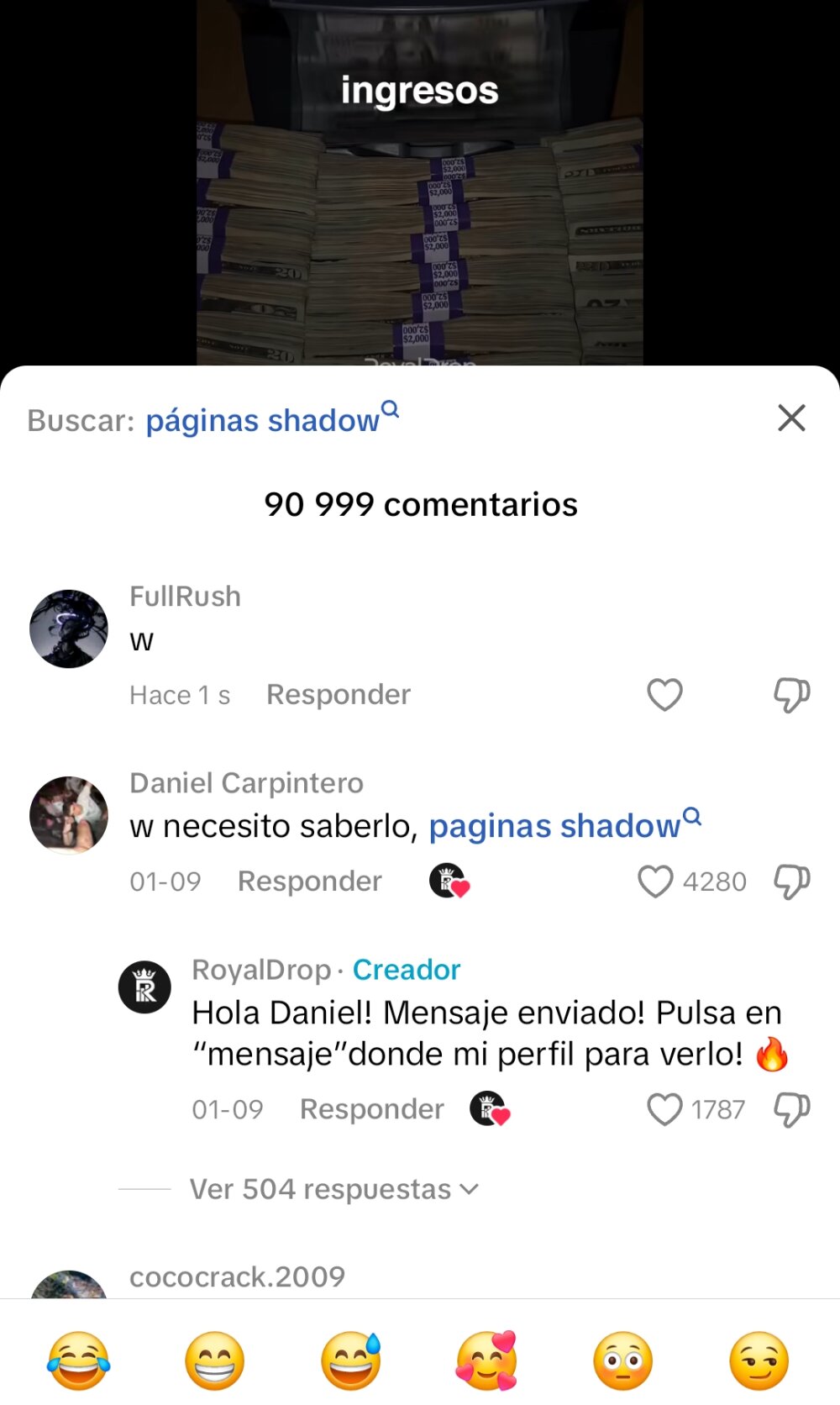Like Daniel Carpintero's comment
Viewport: 840px width, 1405px height.
pos(656,881)
